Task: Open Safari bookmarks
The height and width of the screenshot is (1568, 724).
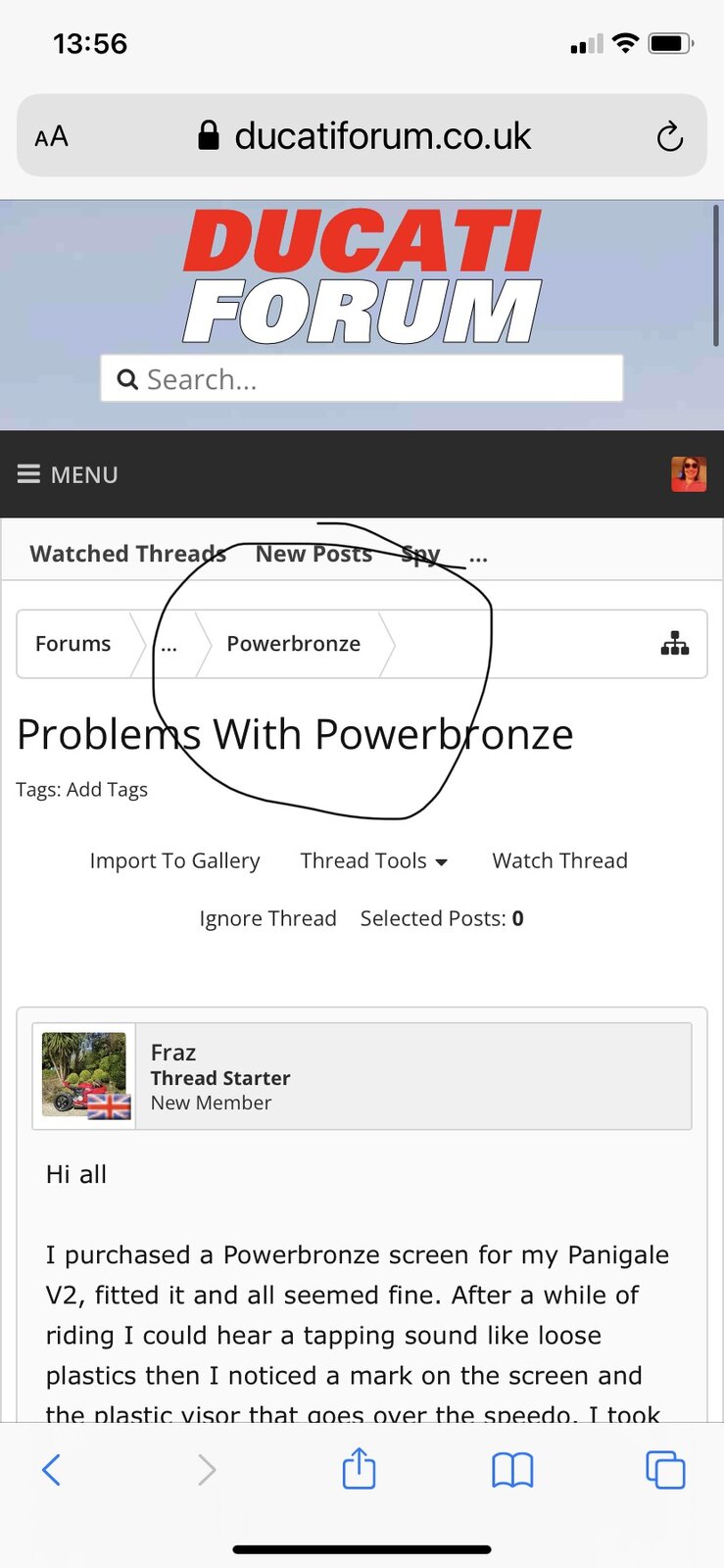Action: [511, 1469]
